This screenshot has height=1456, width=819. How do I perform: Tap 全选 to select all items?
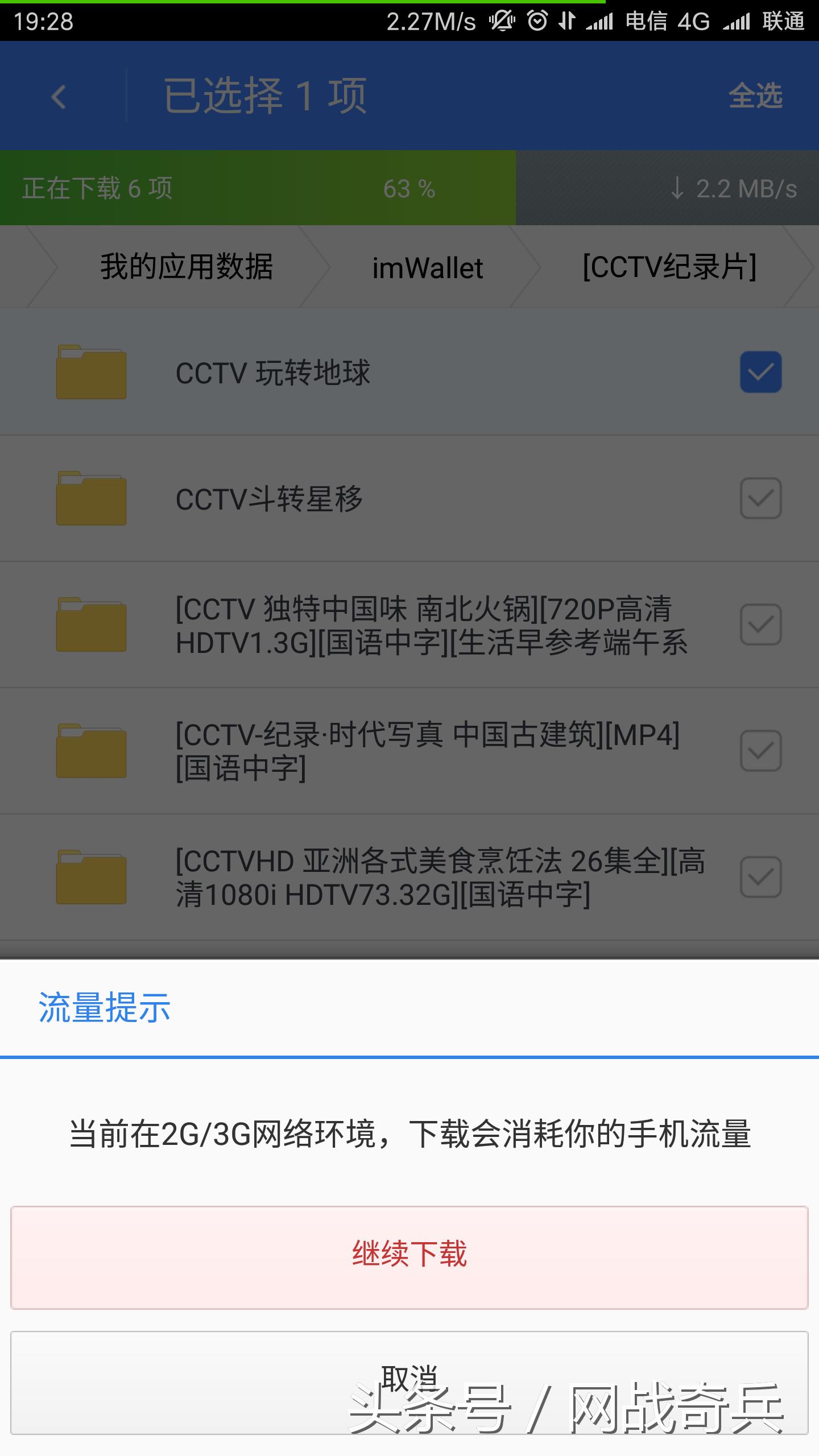tap(756, 96)
